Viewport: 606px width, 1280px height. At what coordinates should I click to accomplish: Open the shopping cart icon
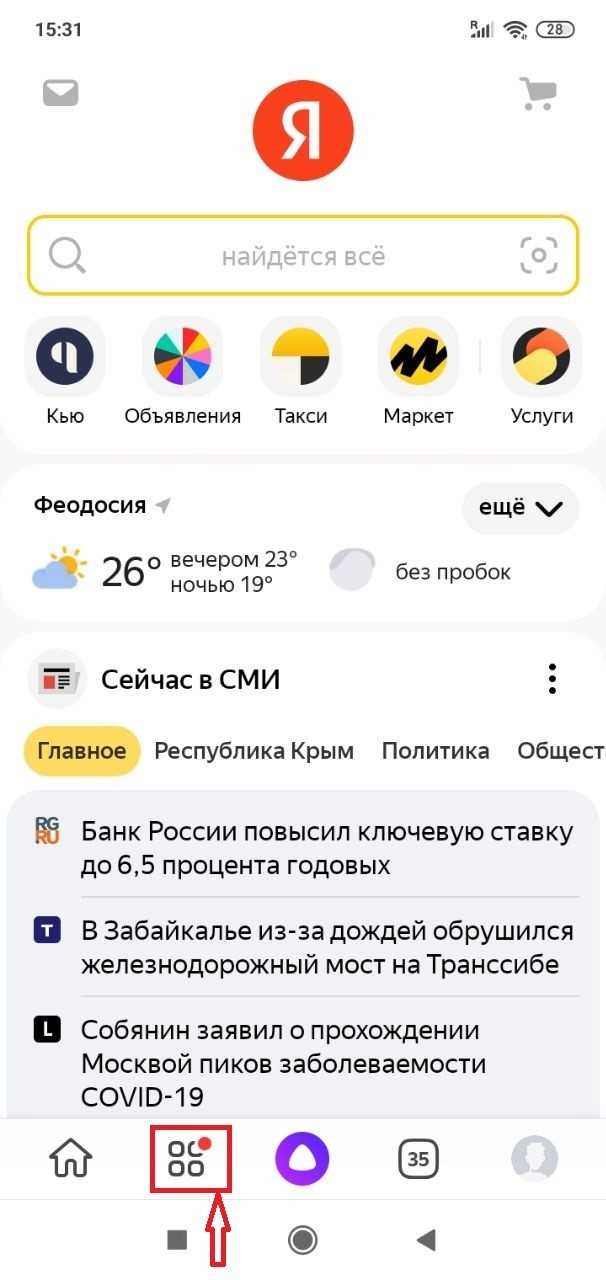click(x=538, y=94)
